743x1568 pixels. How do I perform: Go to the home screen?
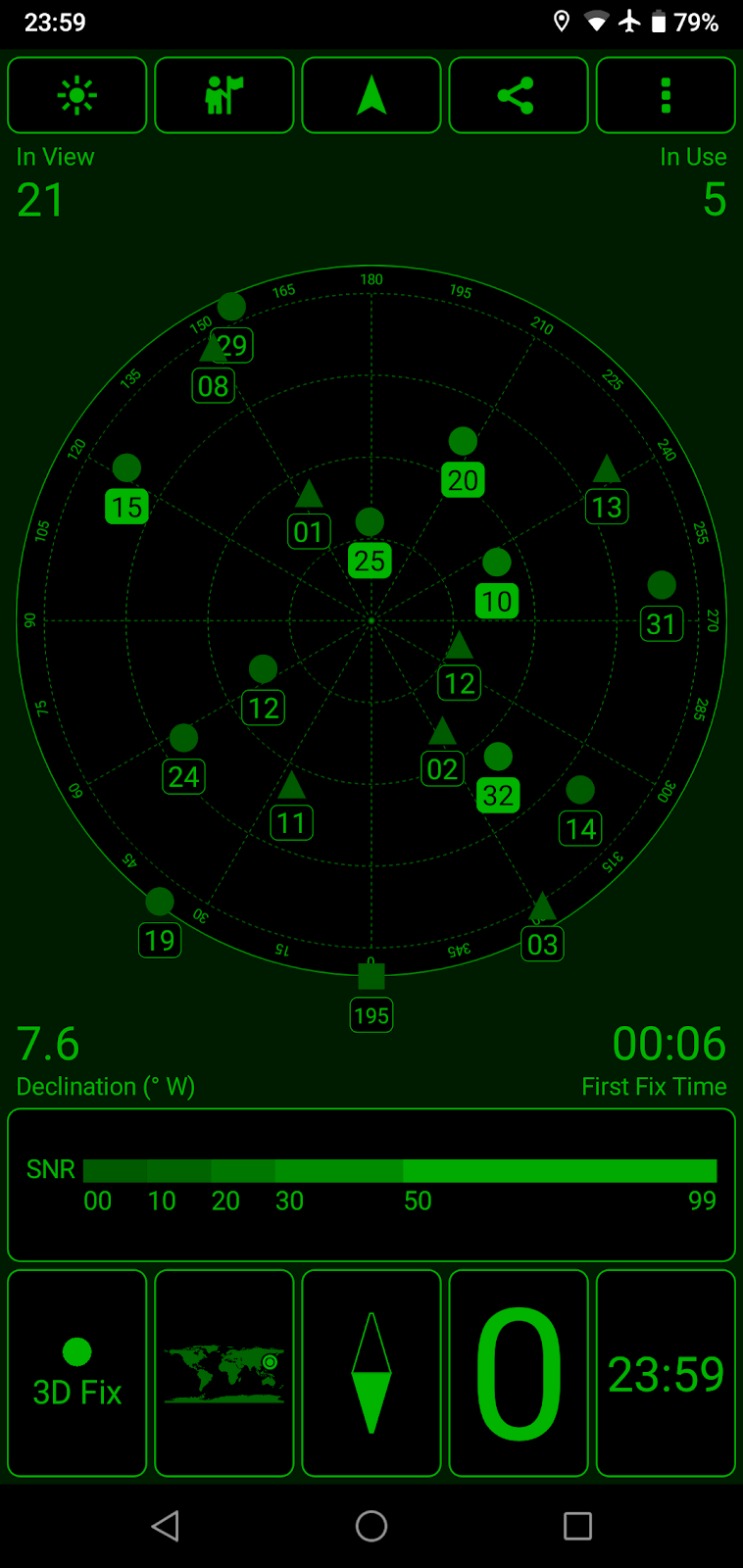point(371,1526)
